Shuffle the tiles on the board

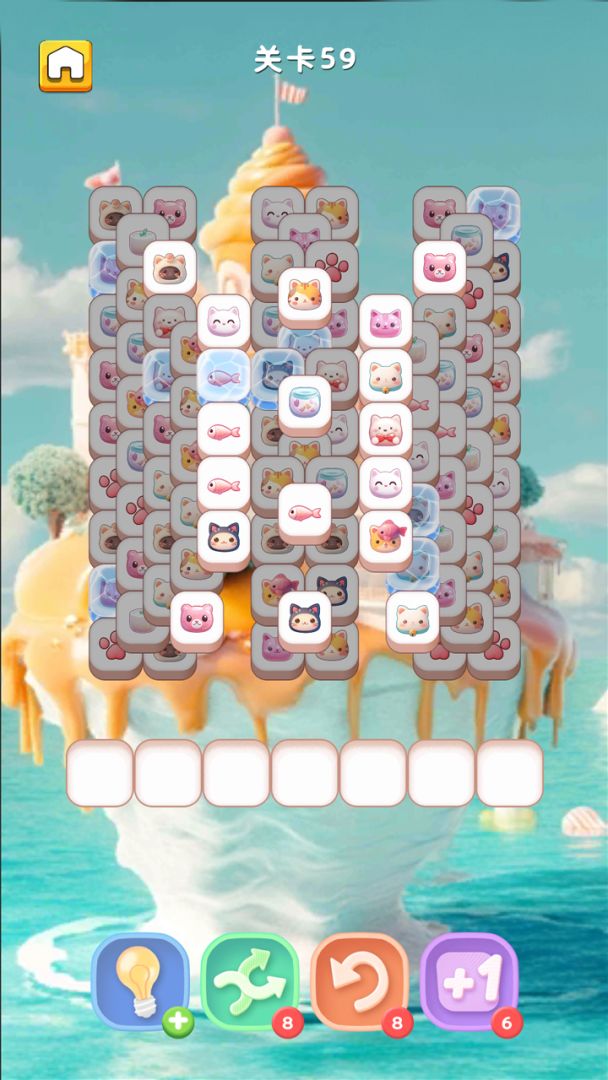pos(249,981)
